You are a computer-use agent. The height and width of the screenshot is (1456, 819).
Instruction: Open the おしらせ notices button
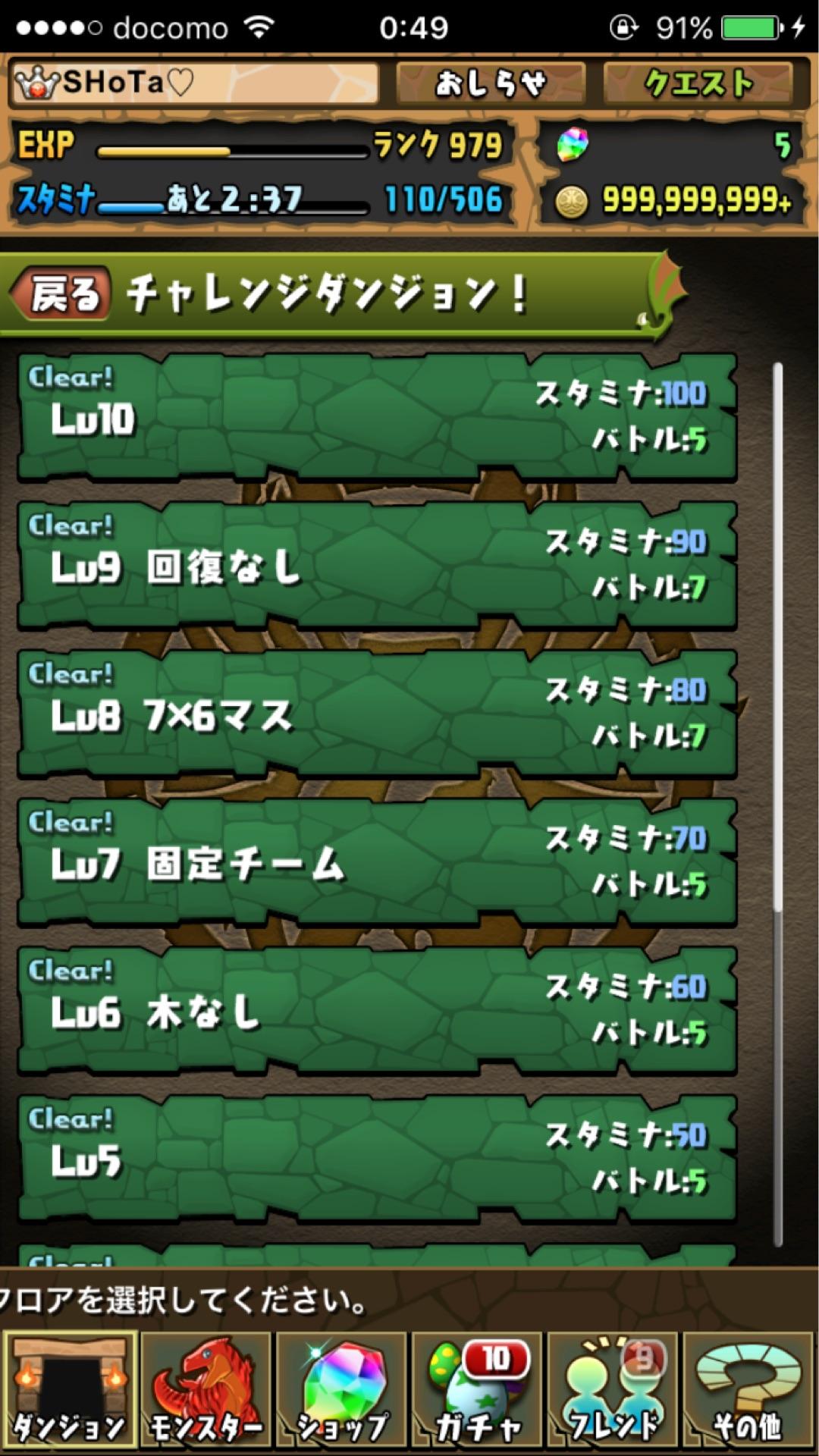[x=491, y=83]
